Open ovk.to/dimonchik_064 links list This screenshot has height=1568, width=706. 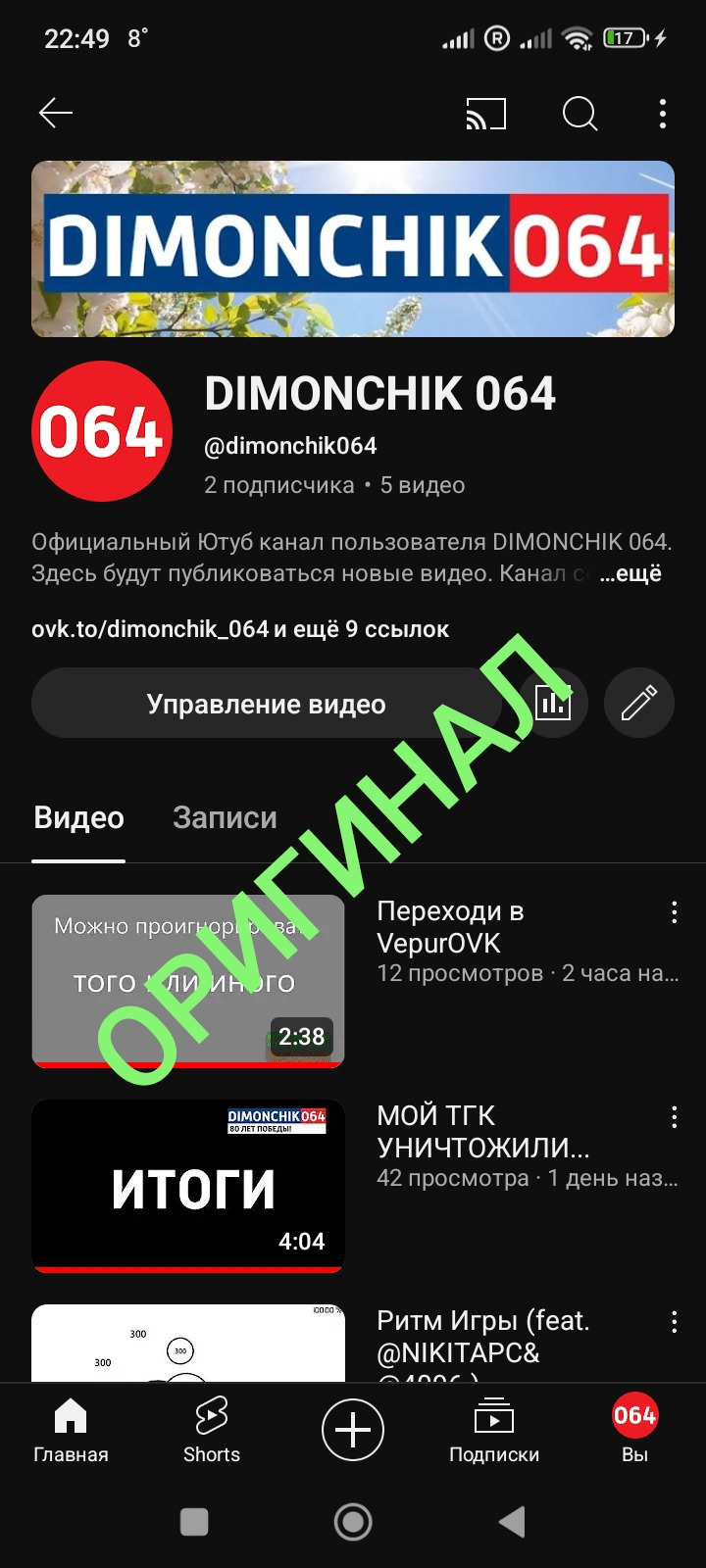pos(240,629)
